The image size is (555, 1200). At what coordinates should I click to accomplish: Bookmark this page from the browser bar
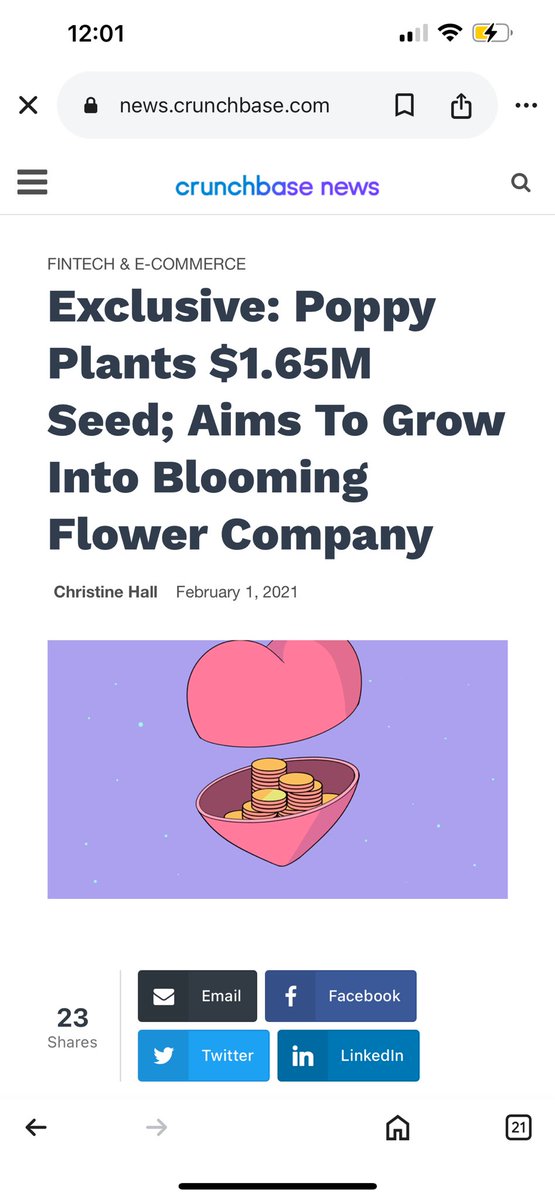click(x=404, y=105)
